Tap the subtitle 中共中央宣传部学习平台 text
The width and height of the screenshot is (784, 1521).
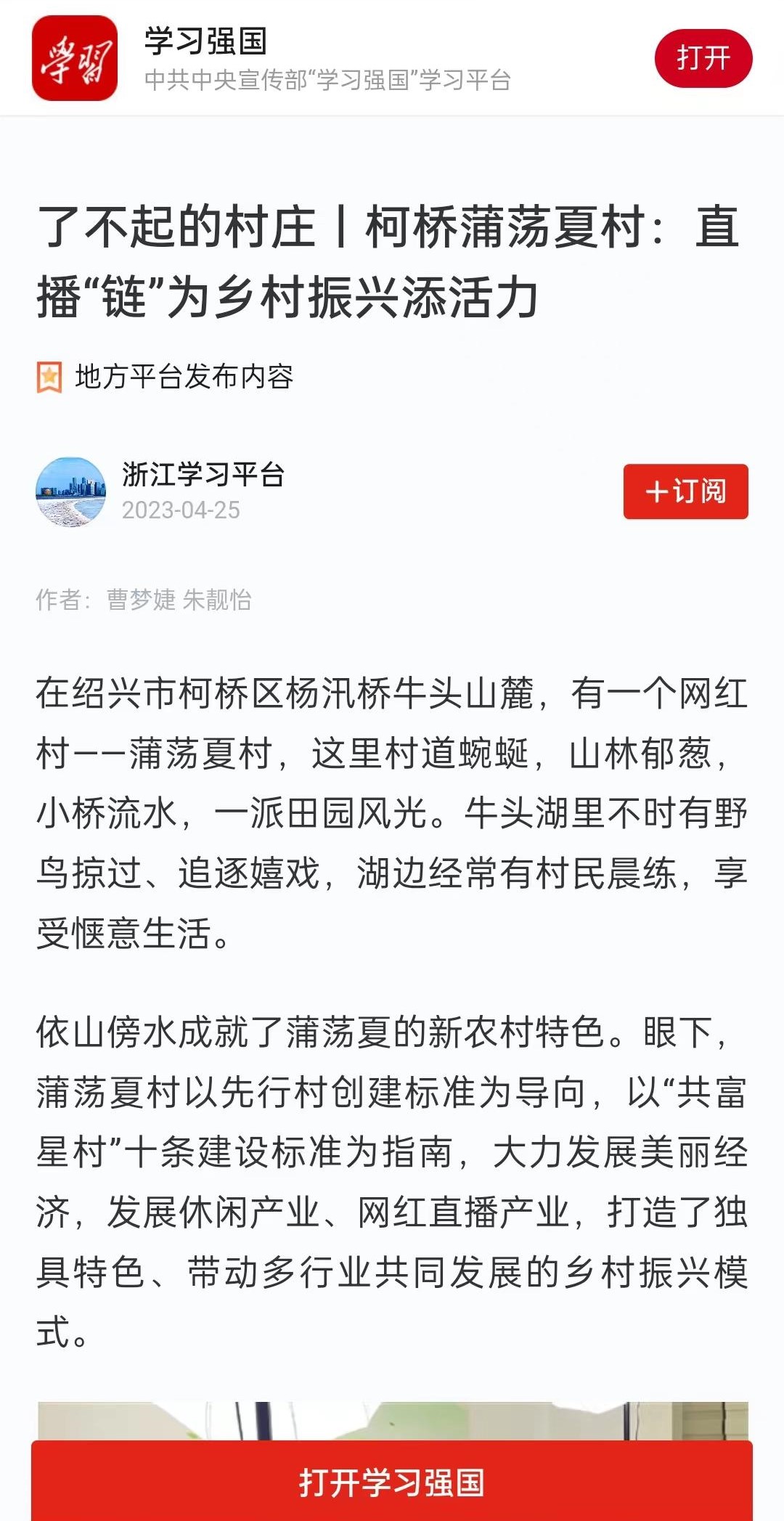point(327,83)
